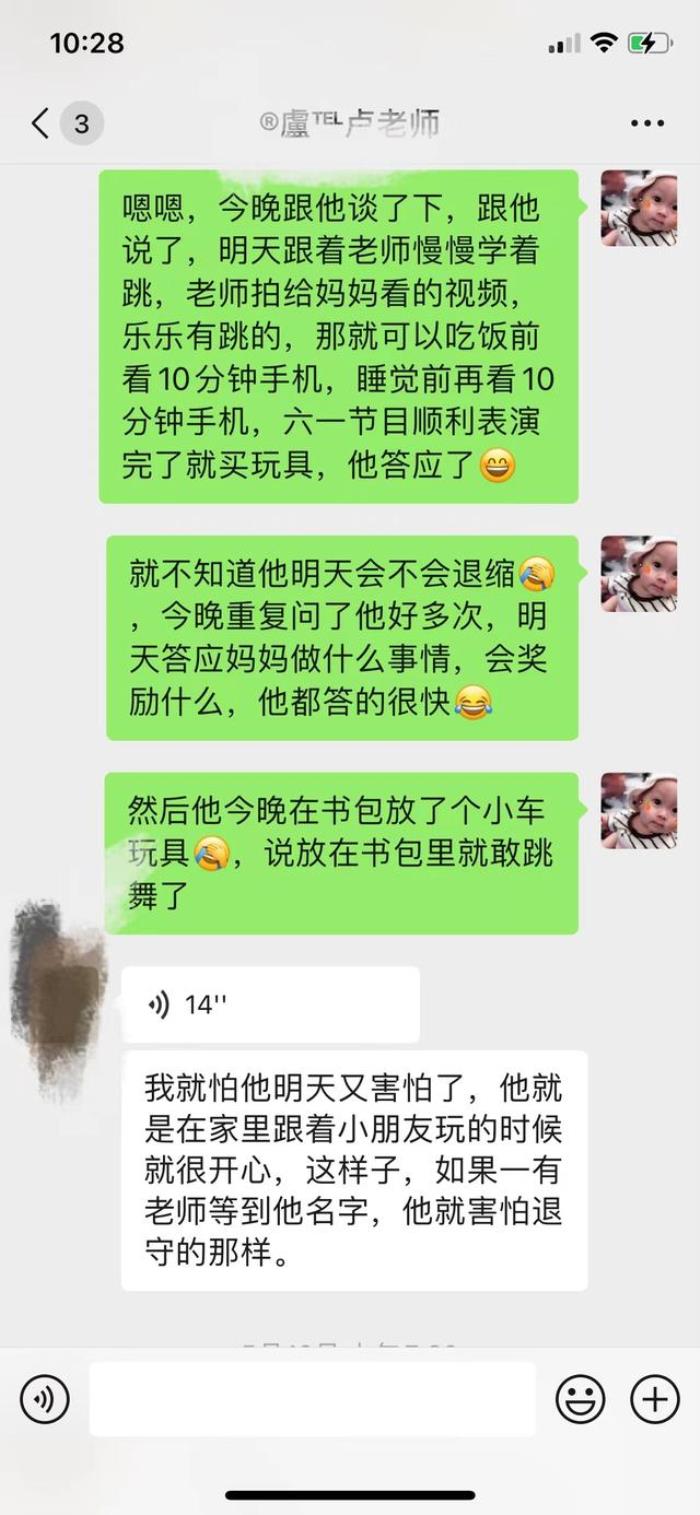Screen dimensions: 700x1515
Task: Tap the message text field
Action: pos(312,1399)
